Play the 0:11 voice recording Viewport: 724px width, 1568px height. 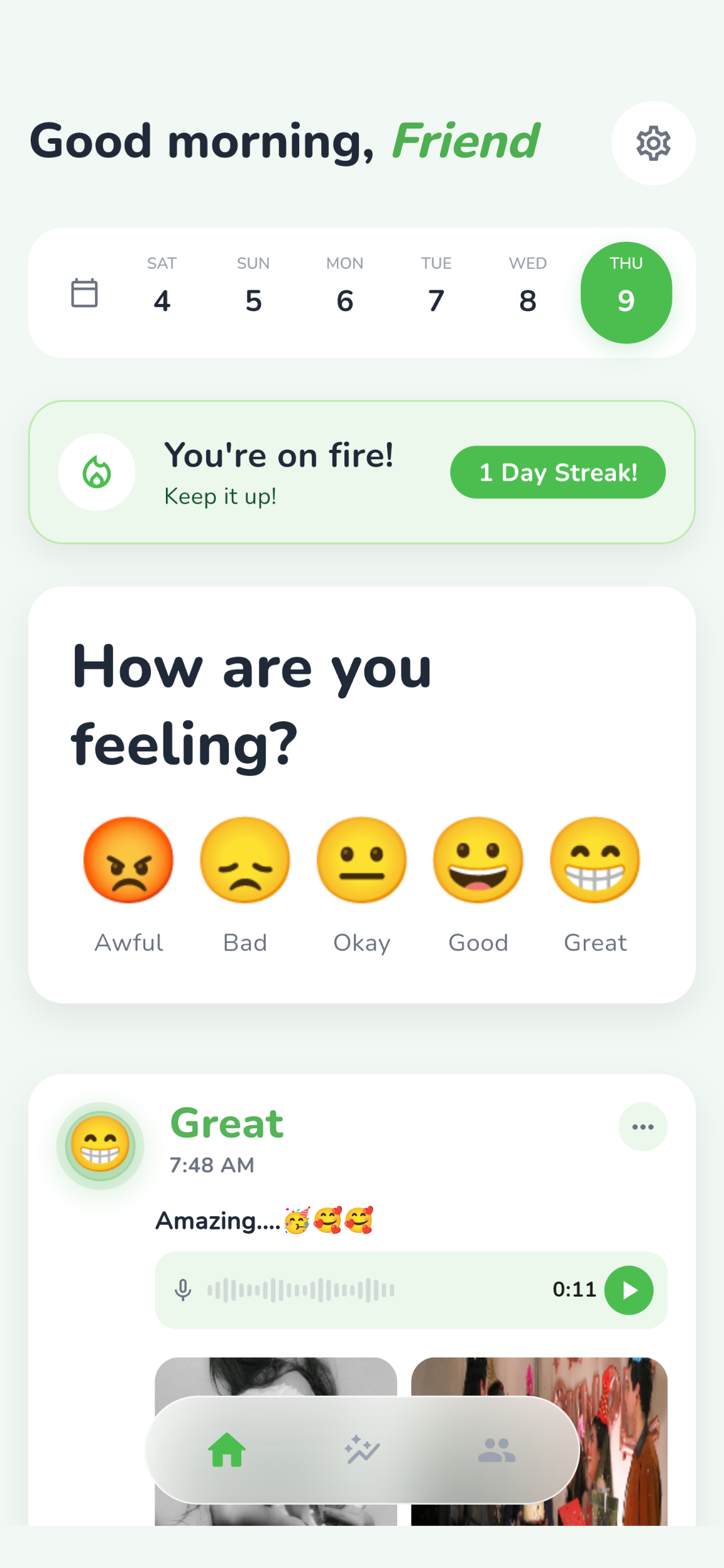628,1290
